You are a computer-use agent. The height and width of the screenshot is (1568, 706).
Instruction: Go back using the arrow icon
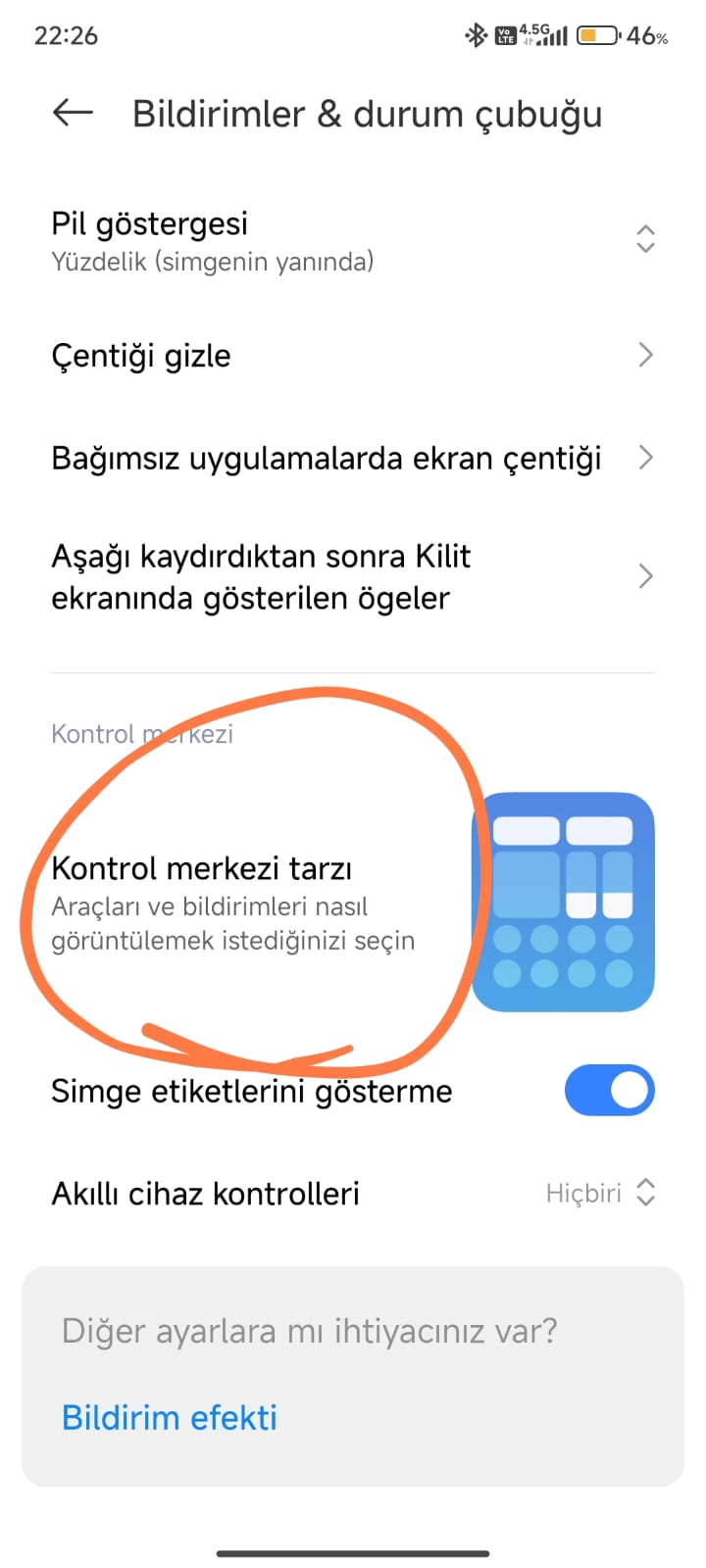click(73, 114)
